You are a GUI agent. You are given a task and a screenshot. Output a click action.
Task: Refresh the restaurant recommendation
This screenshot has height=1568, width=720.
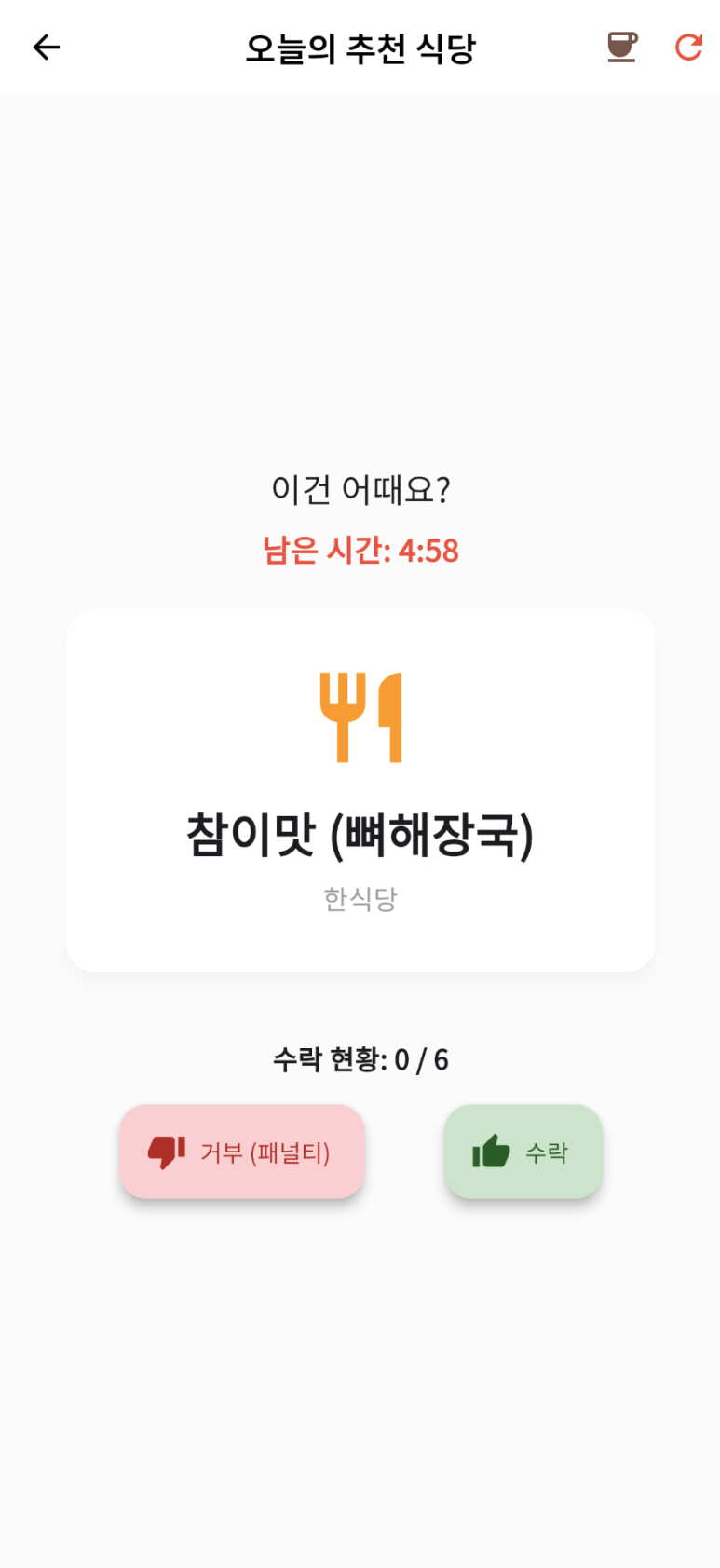pyautogui.click(x=688, y=48)
